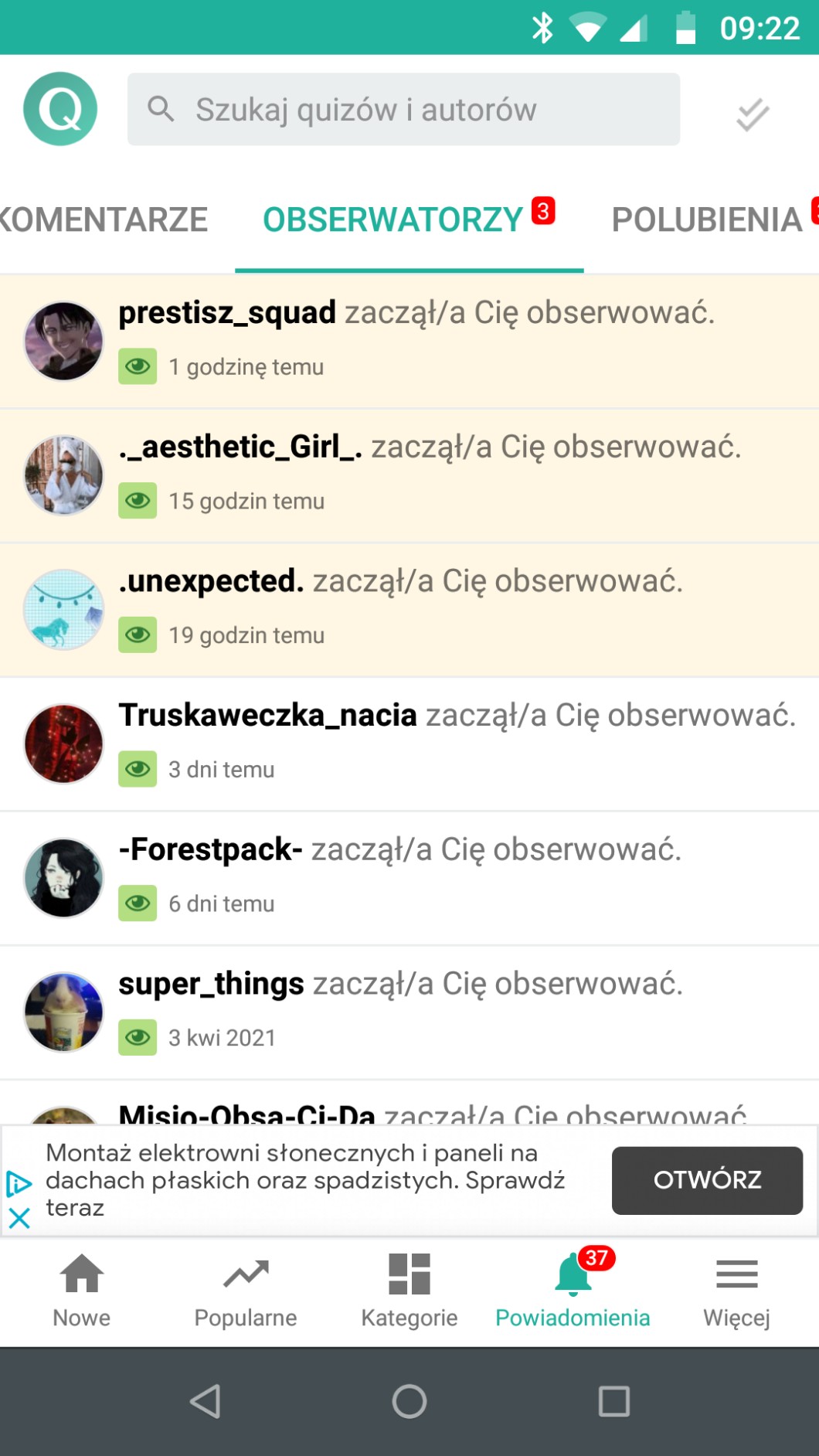
Task: Mark all notifications as read with the checkmark
Action: pos(752,114)
